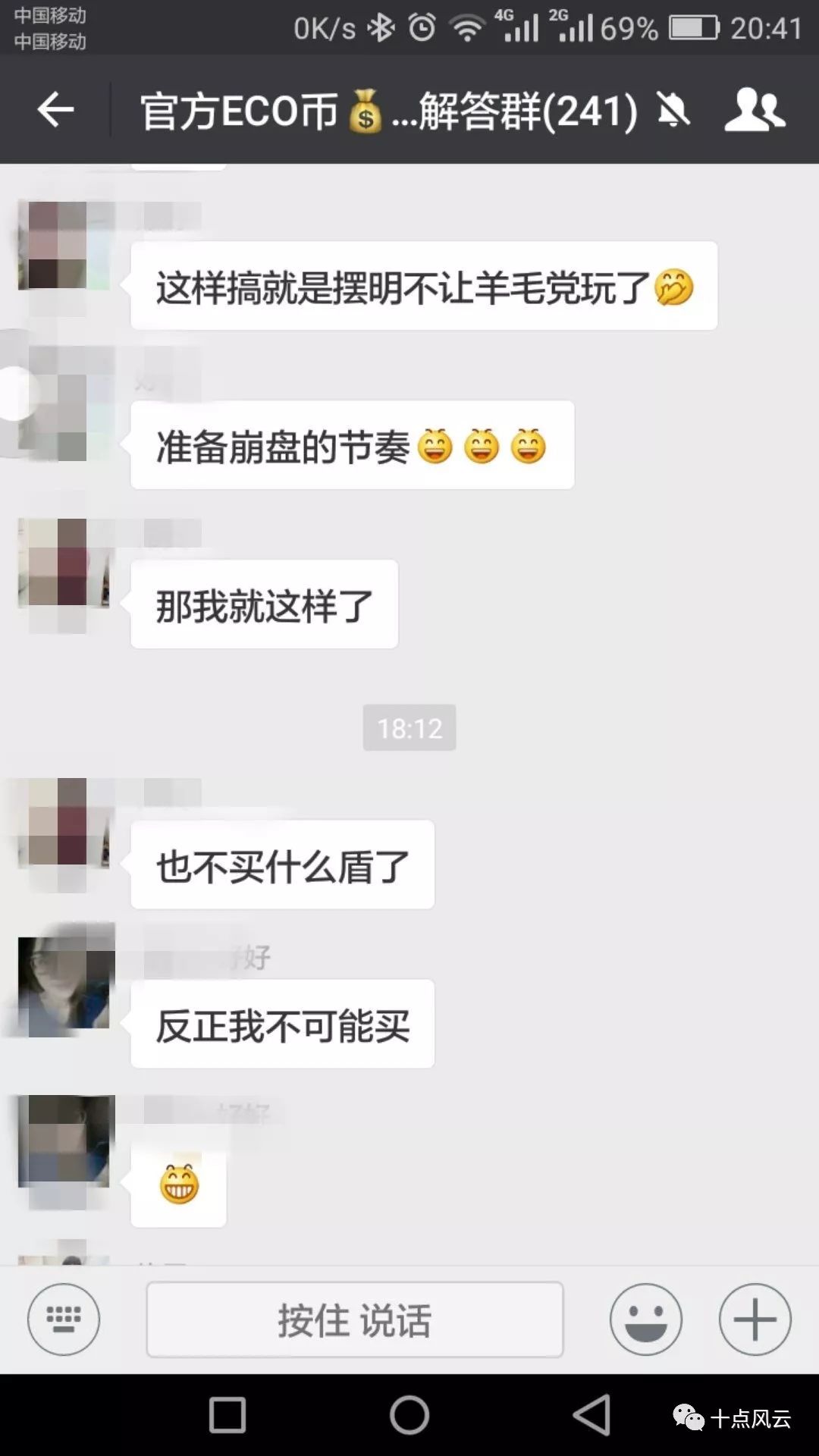Go back from the ECO币 group chat
Viewport: 819px width, 1456px height.
[x=55, y=111]
